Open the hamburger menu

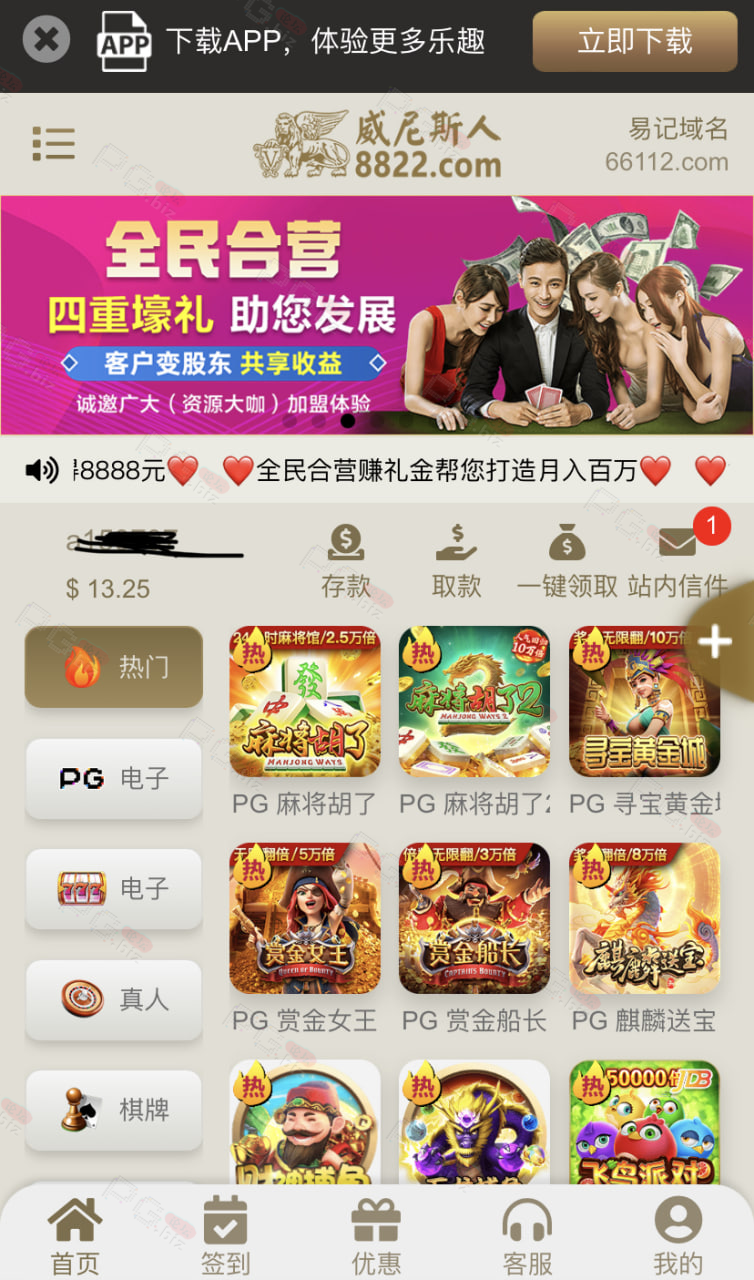(53, 144)
